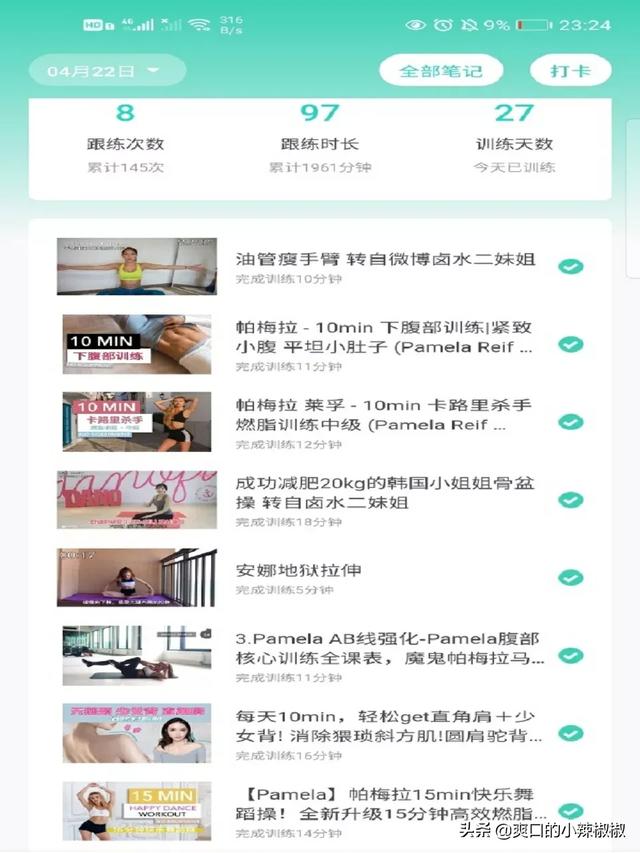Open the 油管瘦手臂 workout video
The image size is (640, 853).
pyautogui.click(x=385, y=260)
